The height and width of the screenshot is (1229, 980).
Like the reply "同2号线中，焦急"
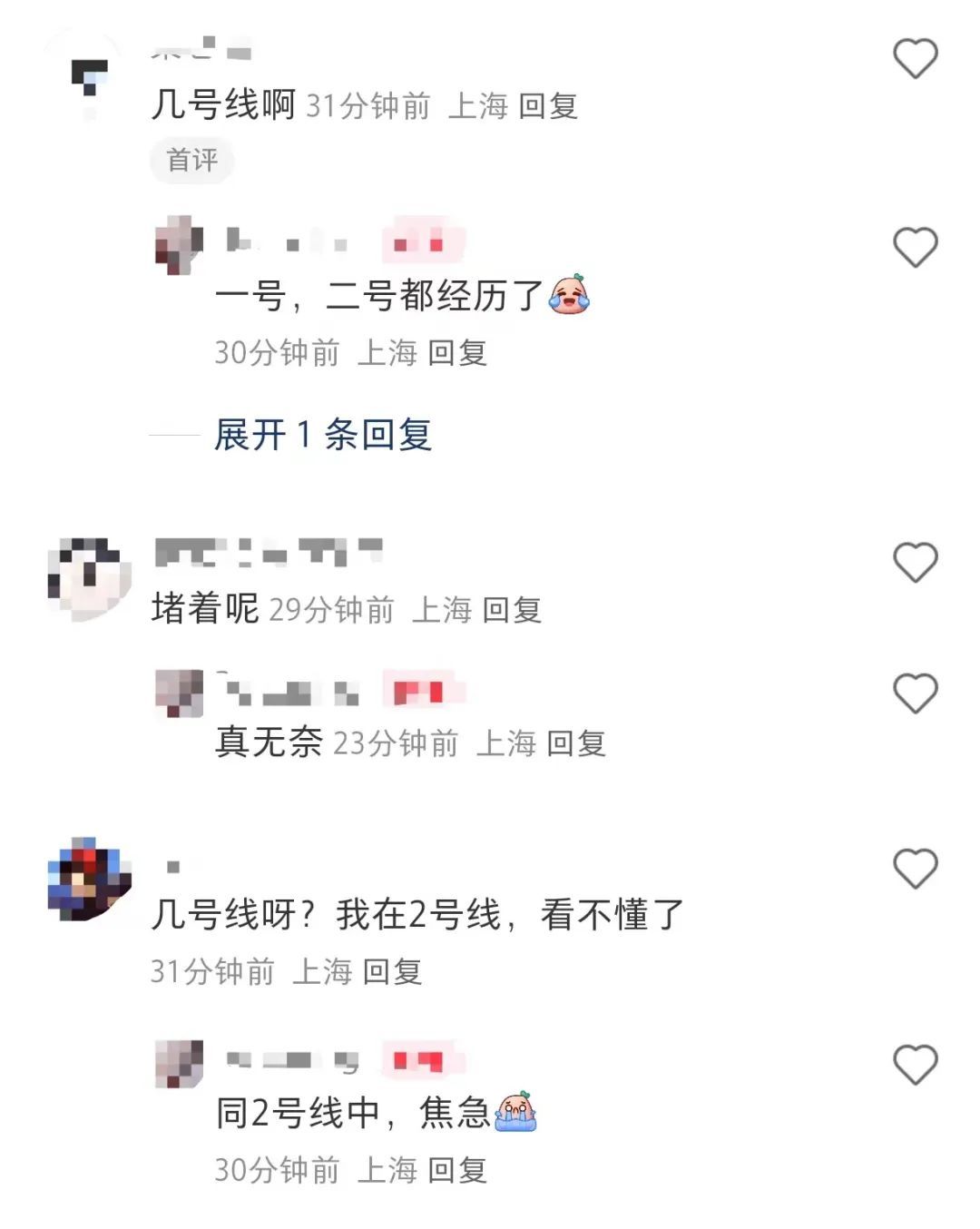915,1064
